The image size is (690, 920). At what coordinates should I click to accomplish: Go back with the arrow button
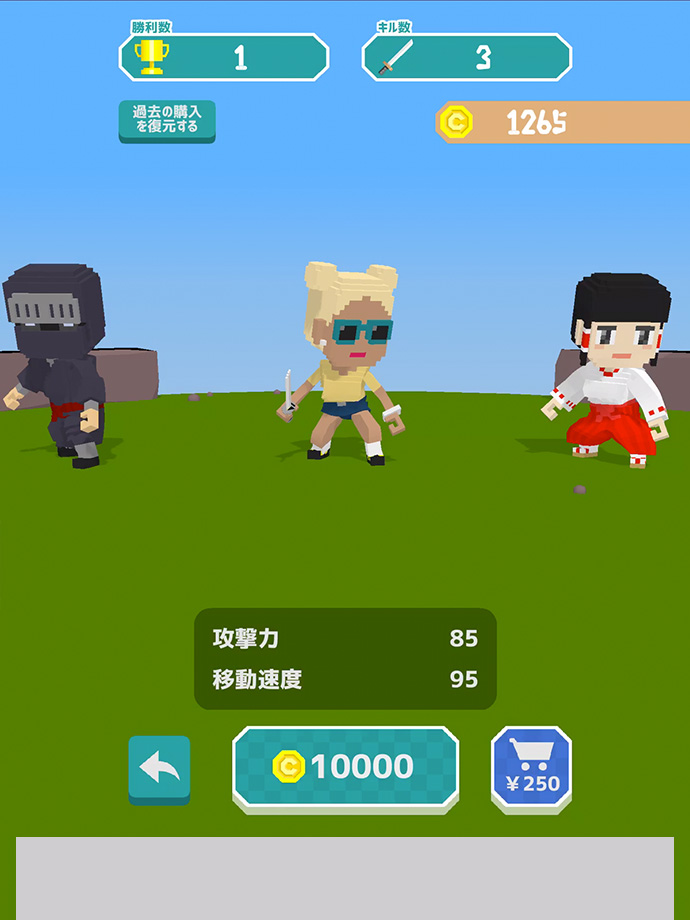coord(159,768)
